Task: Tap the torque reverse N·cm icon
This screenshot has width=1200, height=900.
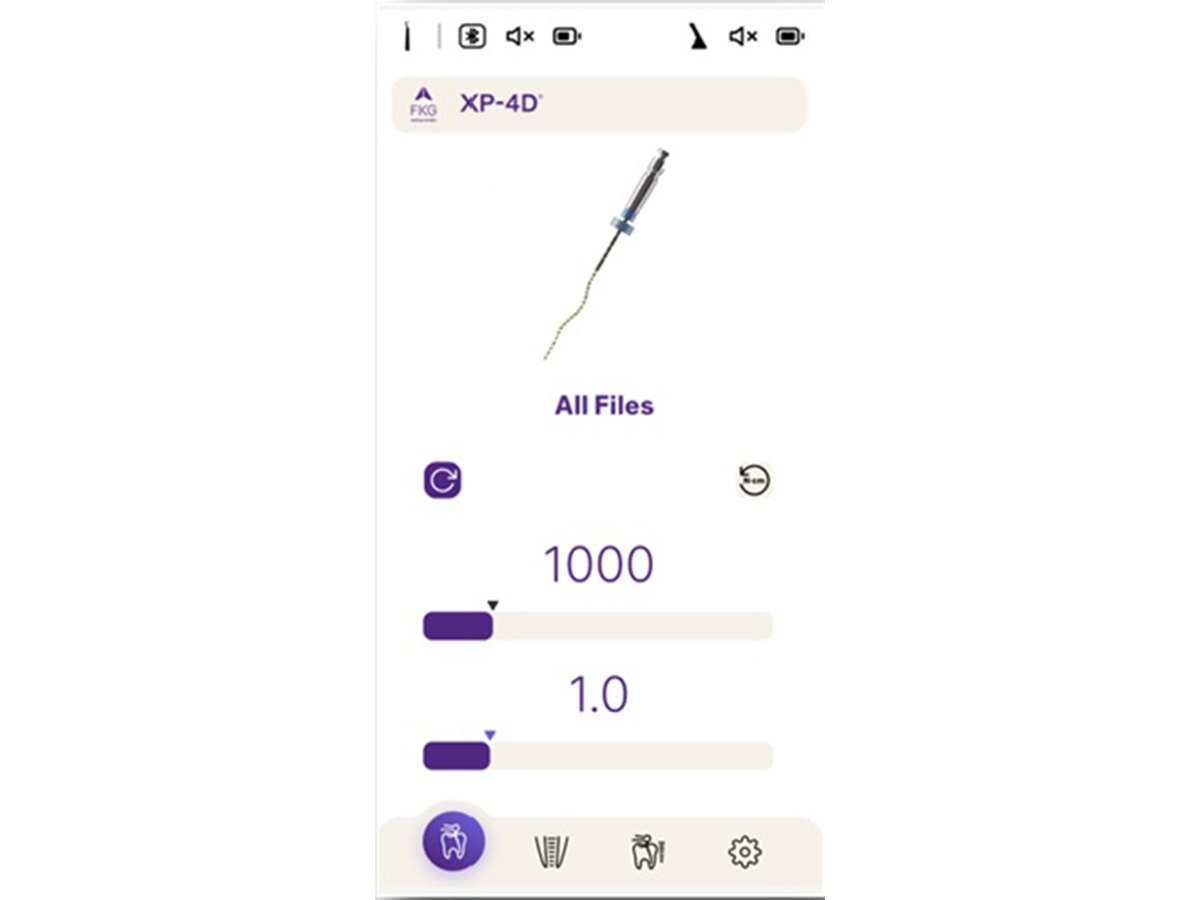Action: point(753,481)
